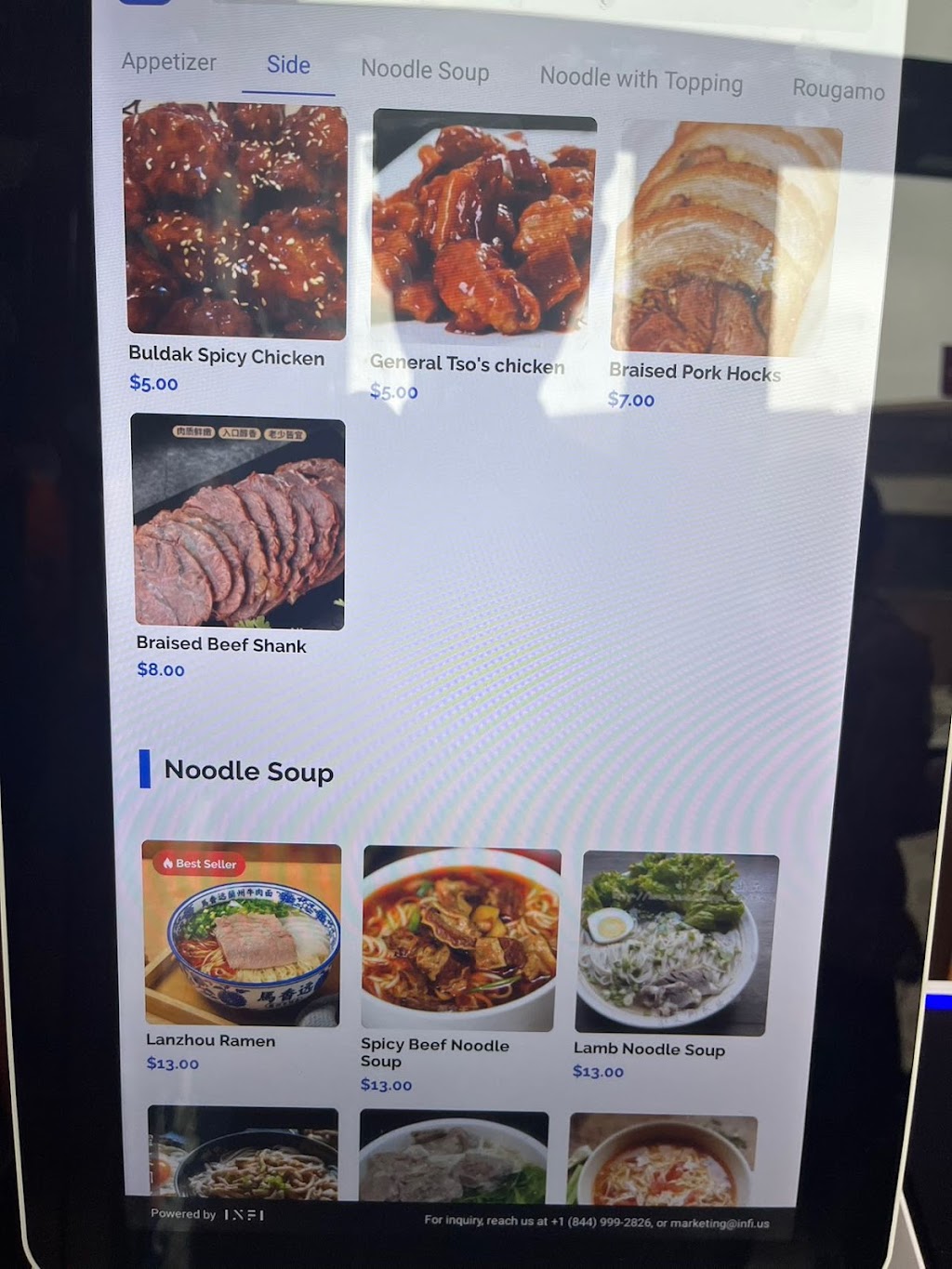Switch to the Appetizer tab

tap(168, 62)
